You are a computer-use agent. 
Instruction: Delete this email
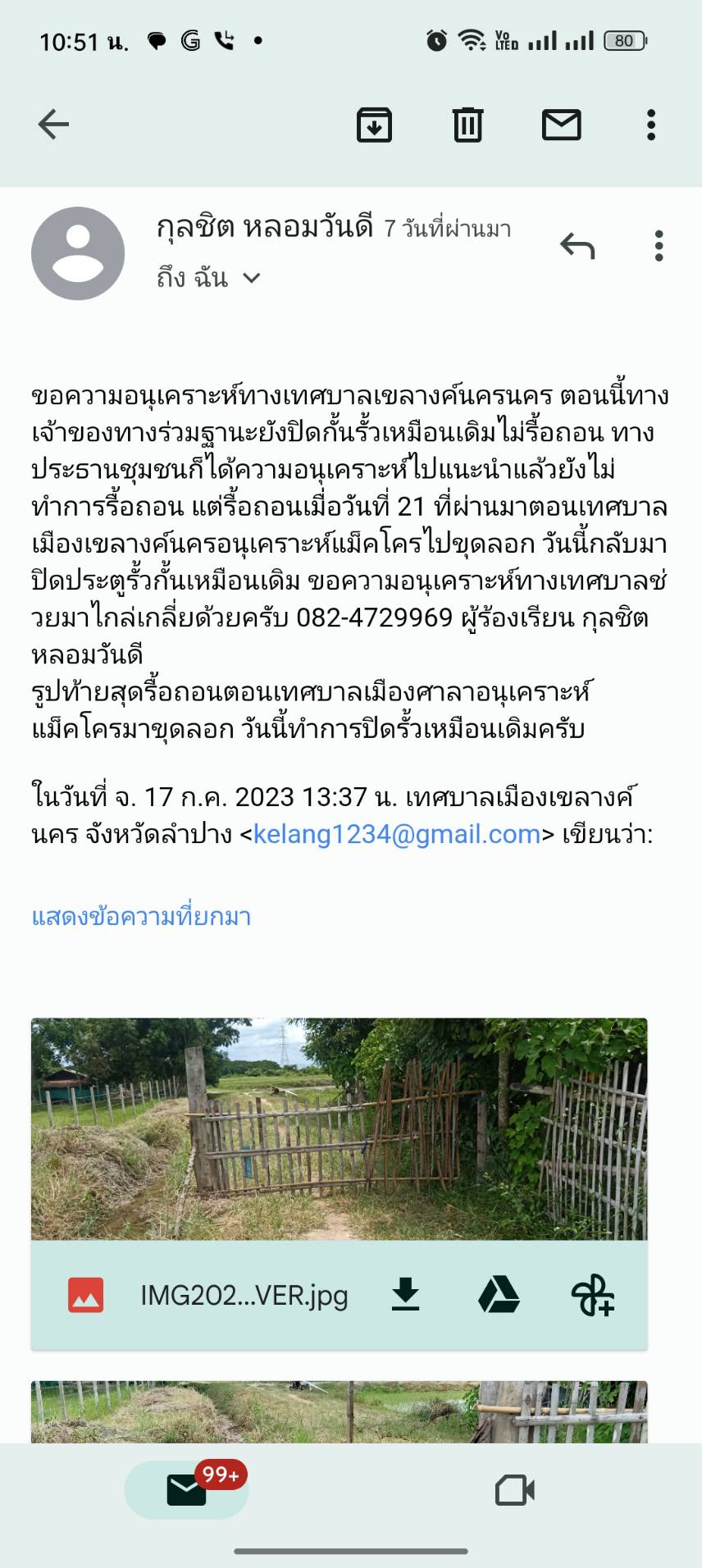467,125
